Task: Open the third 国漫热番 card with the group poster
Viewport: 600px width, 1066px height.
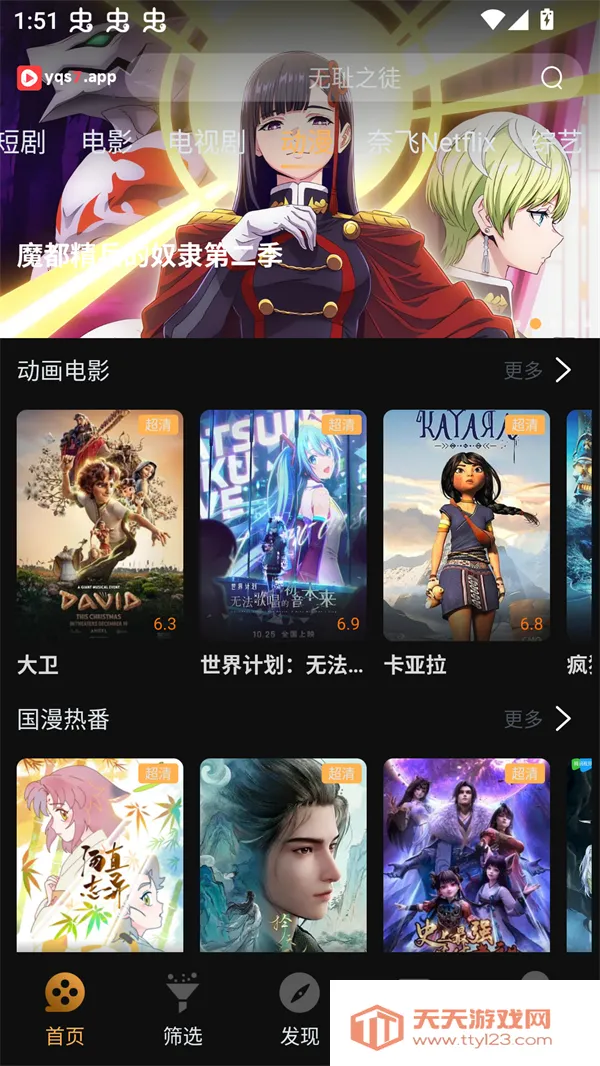Action: (x=466, y=855)
